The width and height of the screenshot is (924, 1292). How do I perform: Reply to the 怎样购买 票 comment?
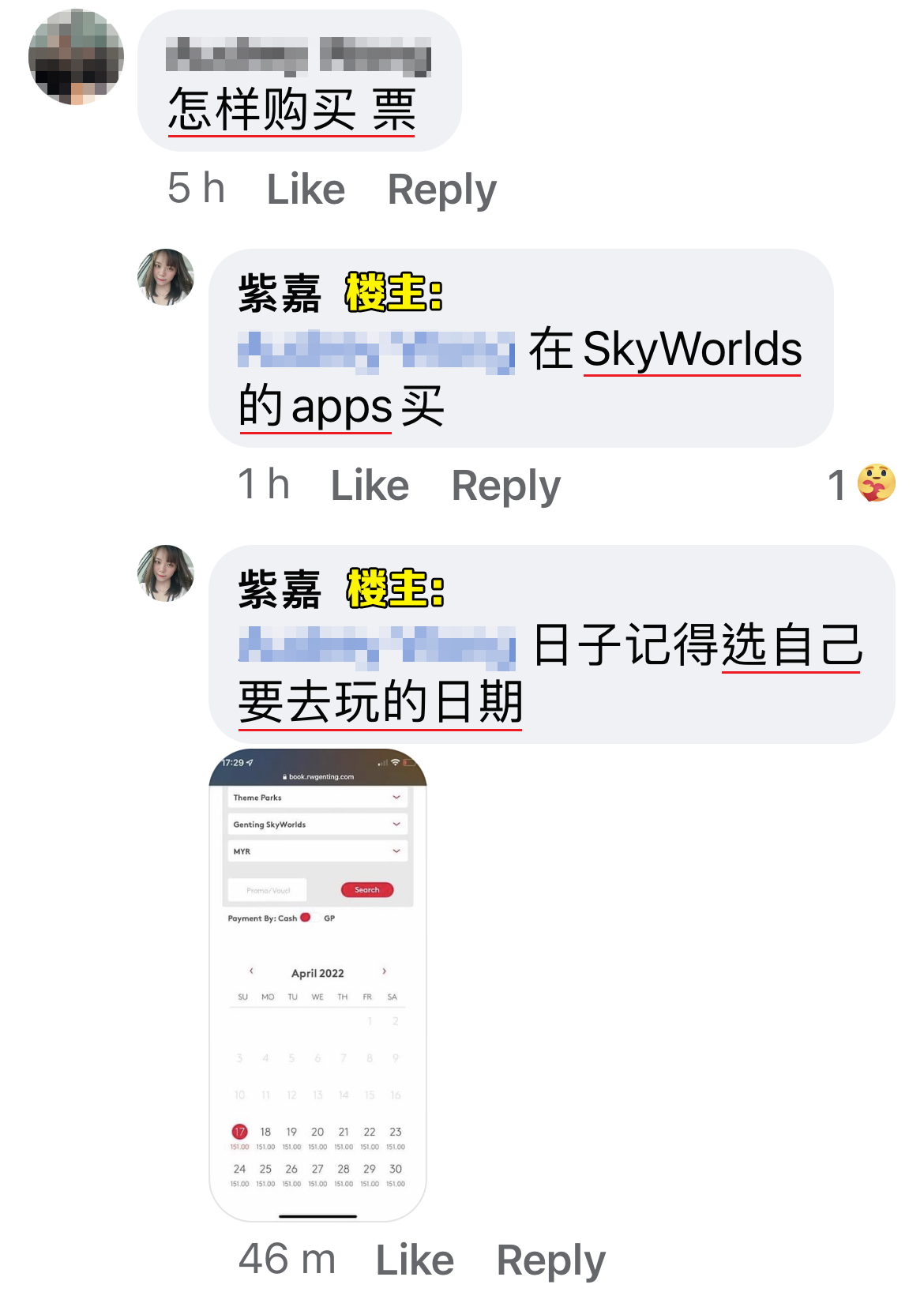point(441,190)
